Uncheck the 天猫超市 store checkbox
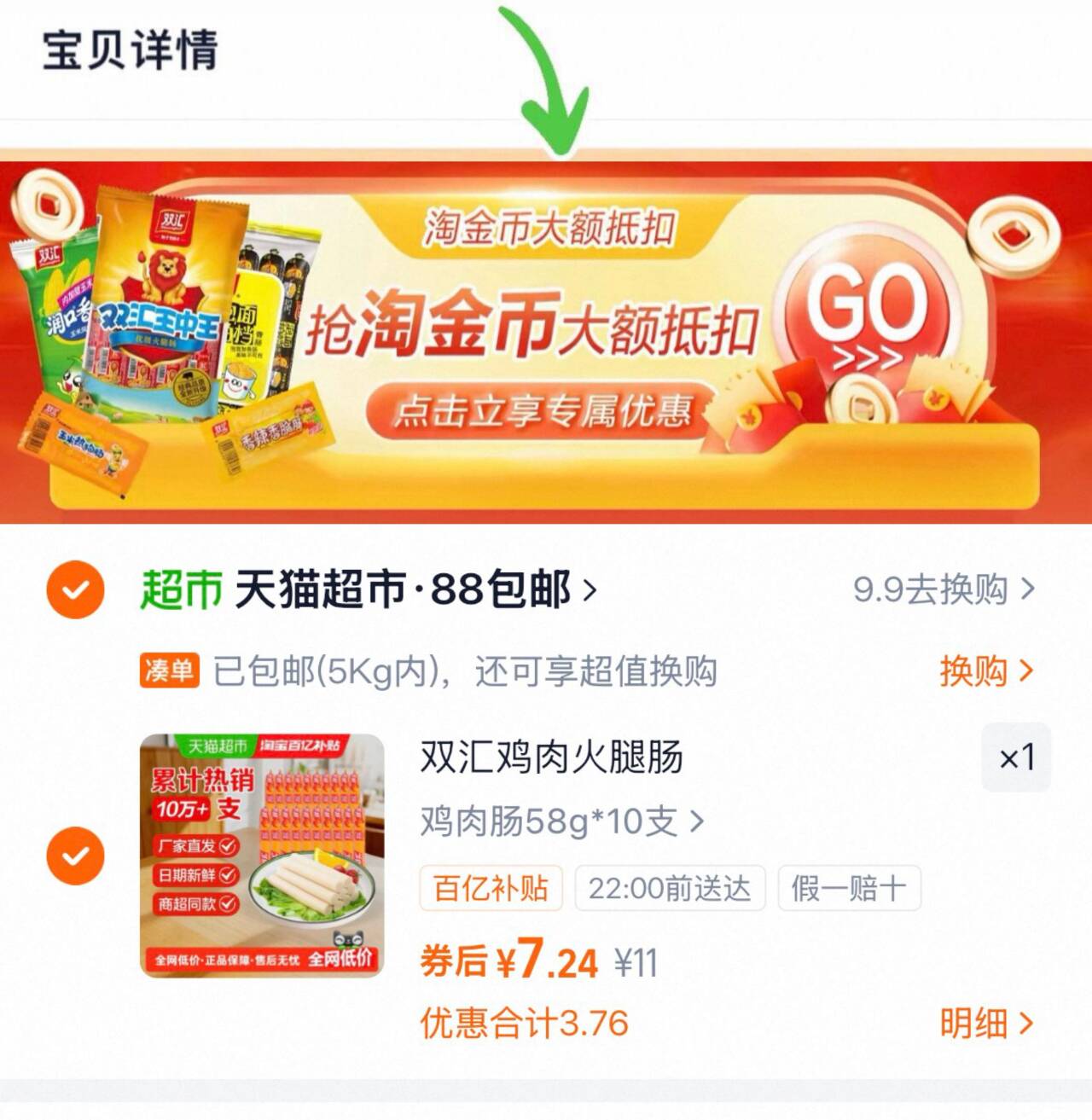Viewport: 1092px width, 1120px height. tap(76, 589)
